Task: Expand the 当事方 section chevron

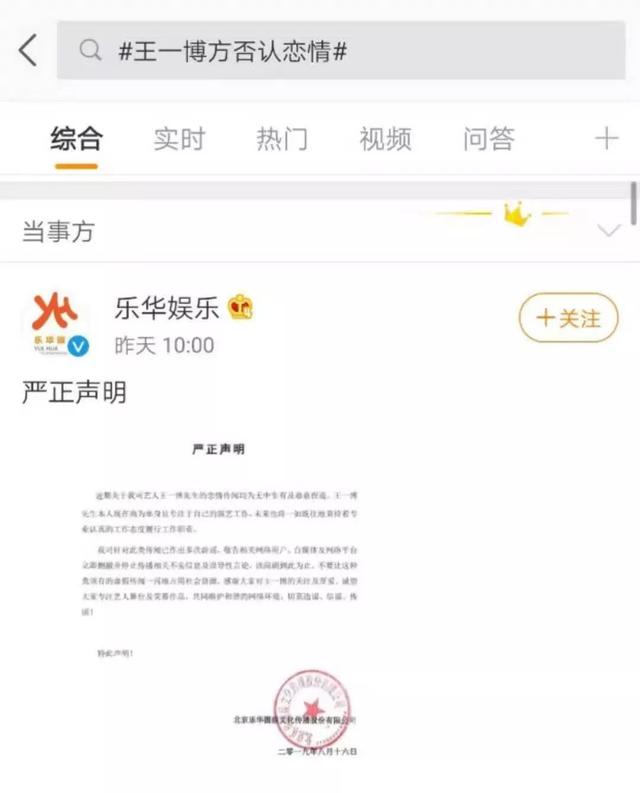Action: click(x=608, y=231)
